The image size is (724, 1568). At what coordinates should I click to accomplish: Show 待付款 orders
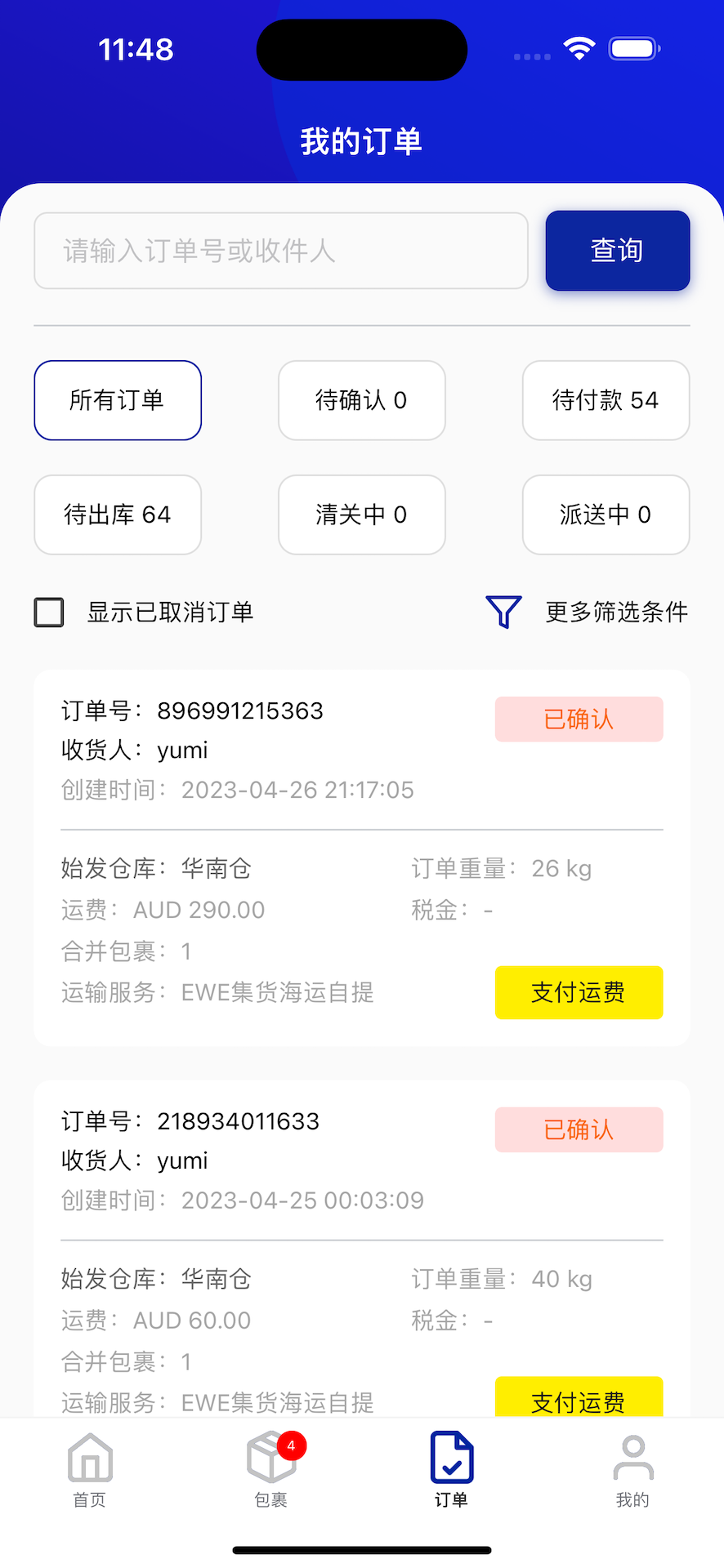pyautogui.click(x=606, y=400)
